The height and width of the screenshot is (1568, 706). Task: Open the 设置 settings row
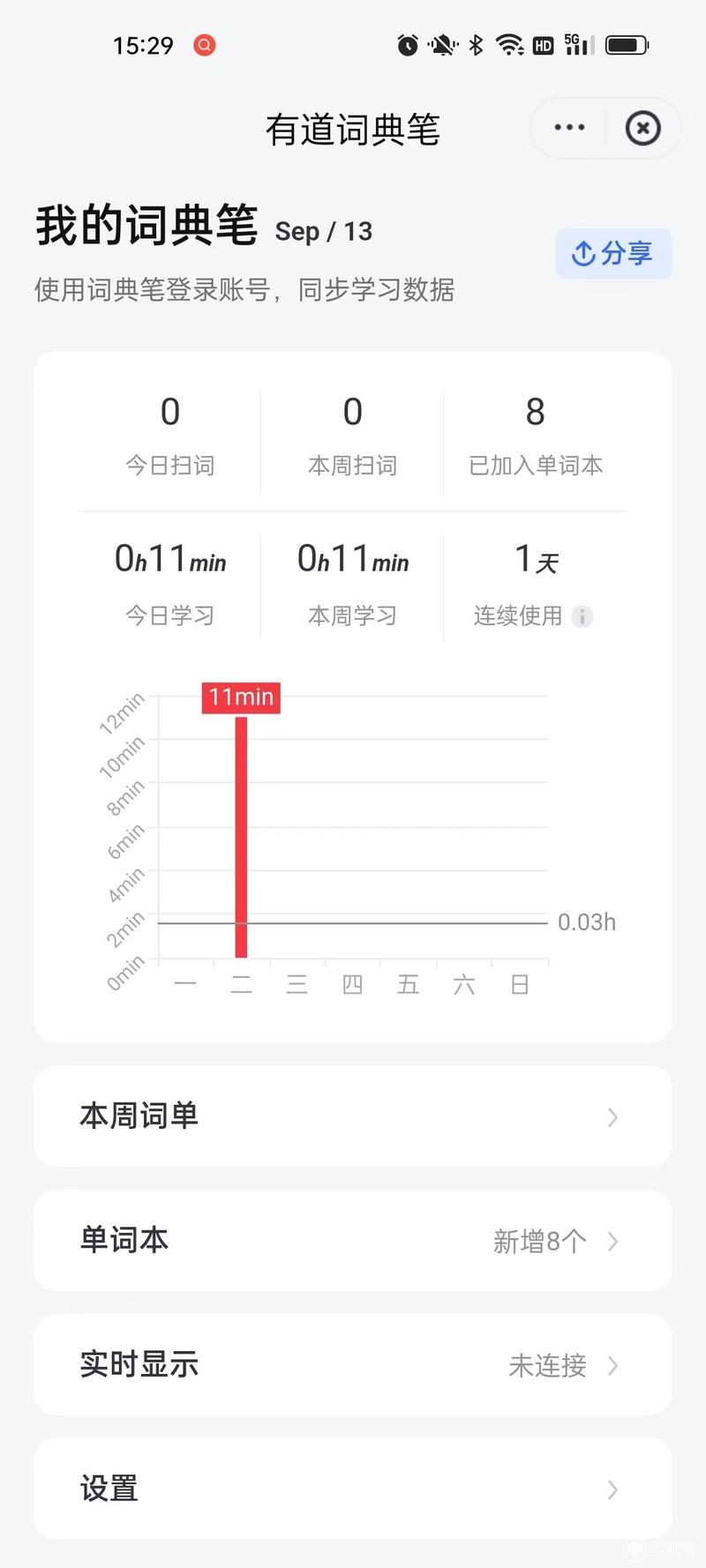coord(353,1490)
